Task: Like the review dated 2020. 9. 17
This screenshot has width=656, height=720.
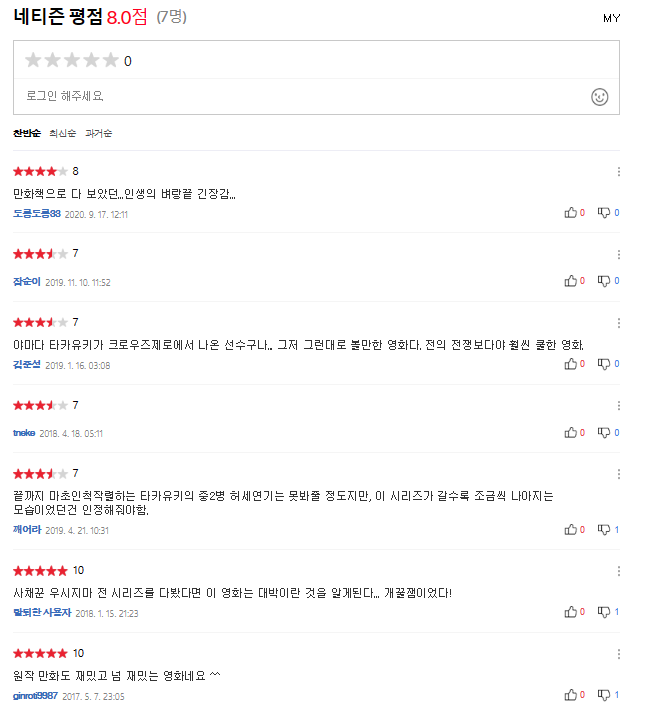Action: coord(571,213)
